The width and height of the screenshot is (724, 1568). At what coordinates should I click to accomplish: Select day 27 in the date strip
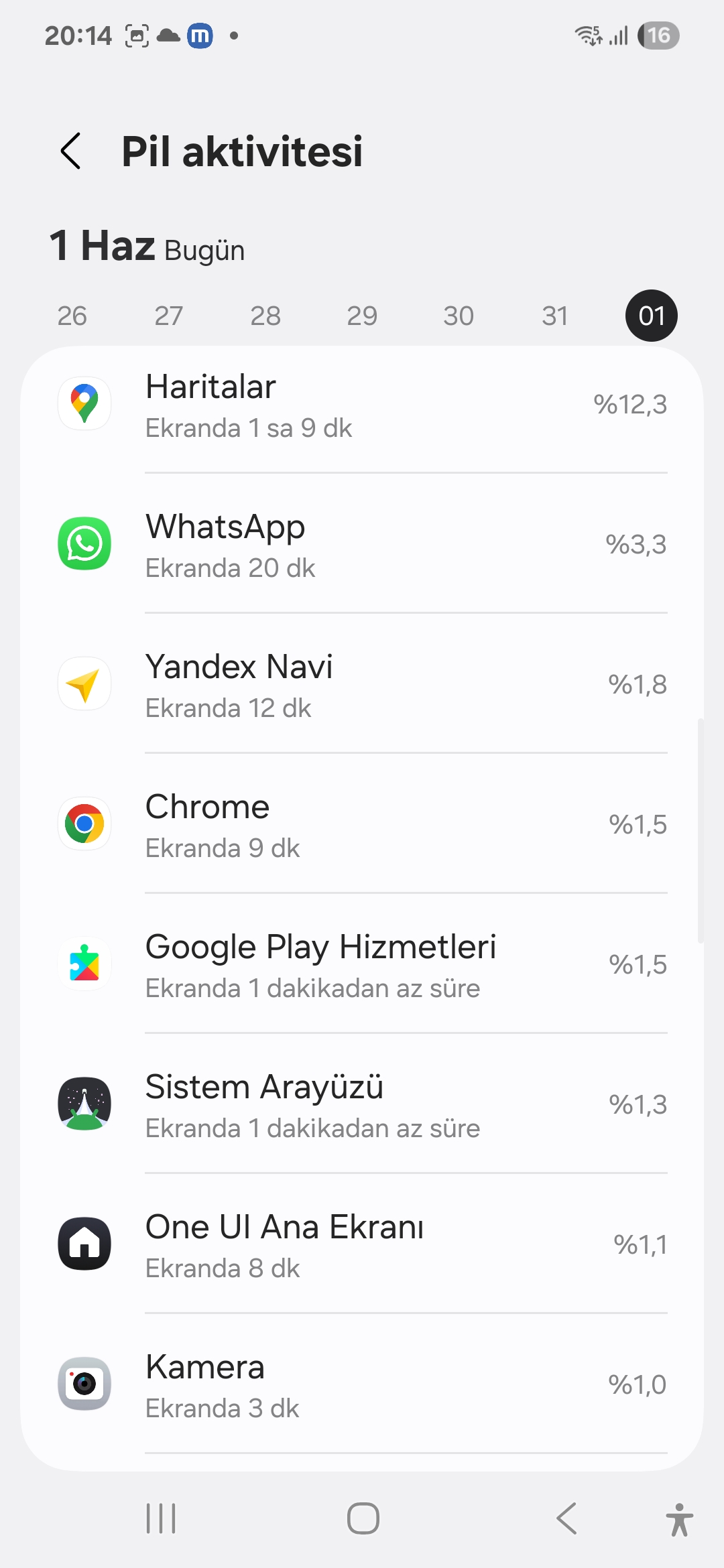pos(169,316)
